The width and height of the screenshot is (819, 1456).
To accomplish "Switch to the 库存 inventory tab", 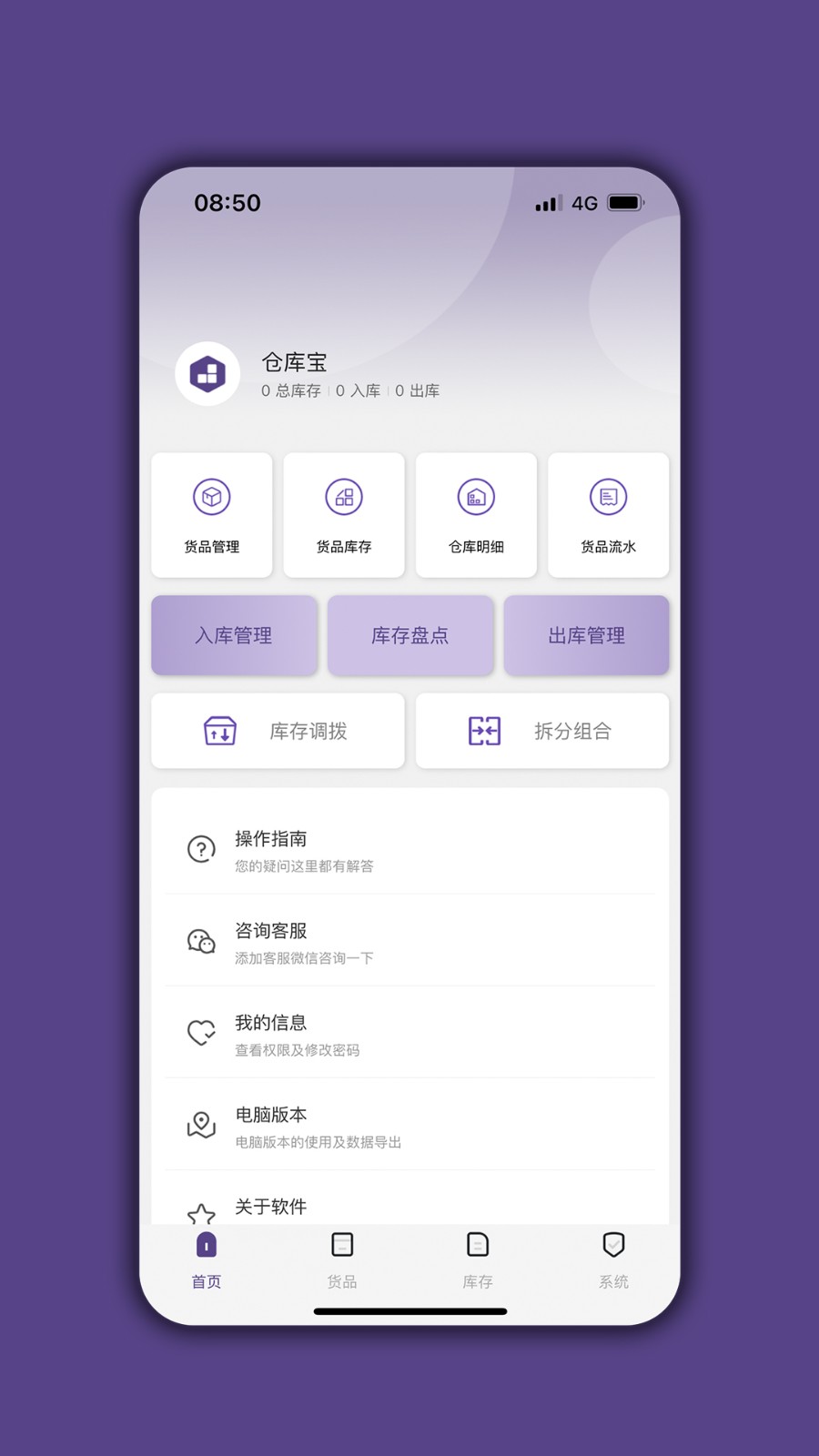I will coord(478,1260).
